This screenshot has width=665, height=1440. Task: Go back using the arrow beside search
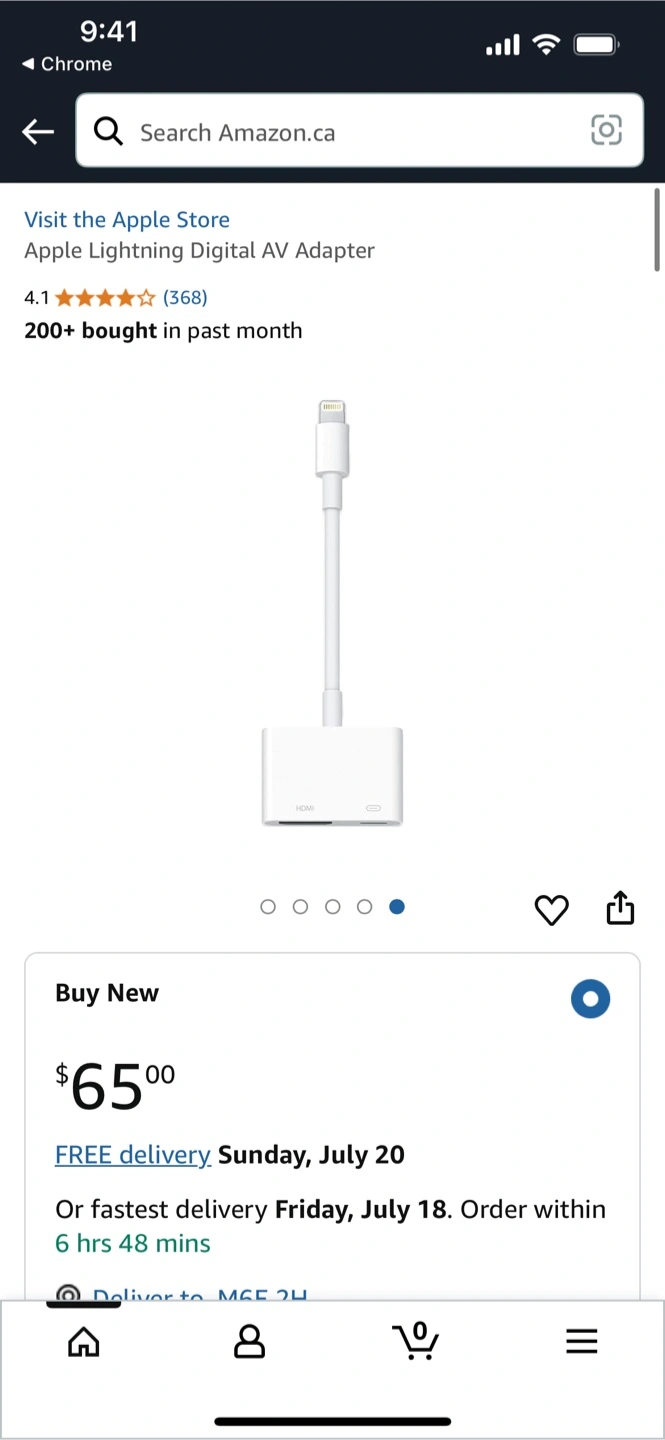point(38,131)
